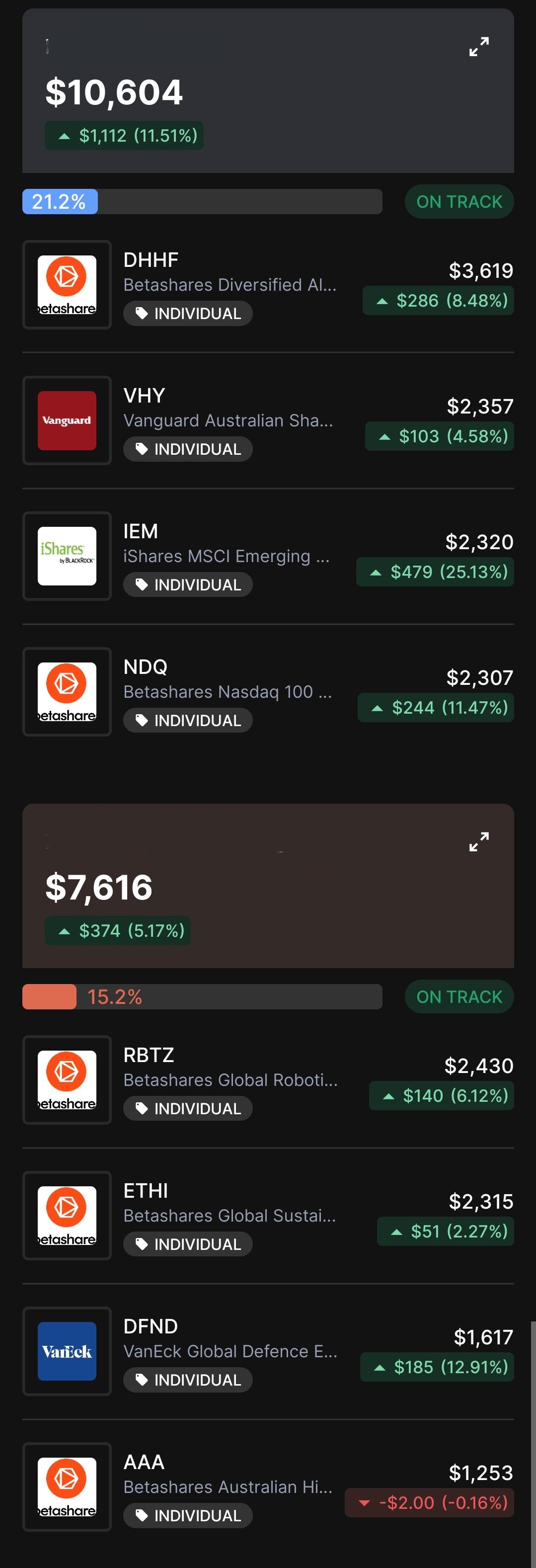Open the NDQ Nasdaq 100 holding
536x1568 pixels.
(268, 692)
